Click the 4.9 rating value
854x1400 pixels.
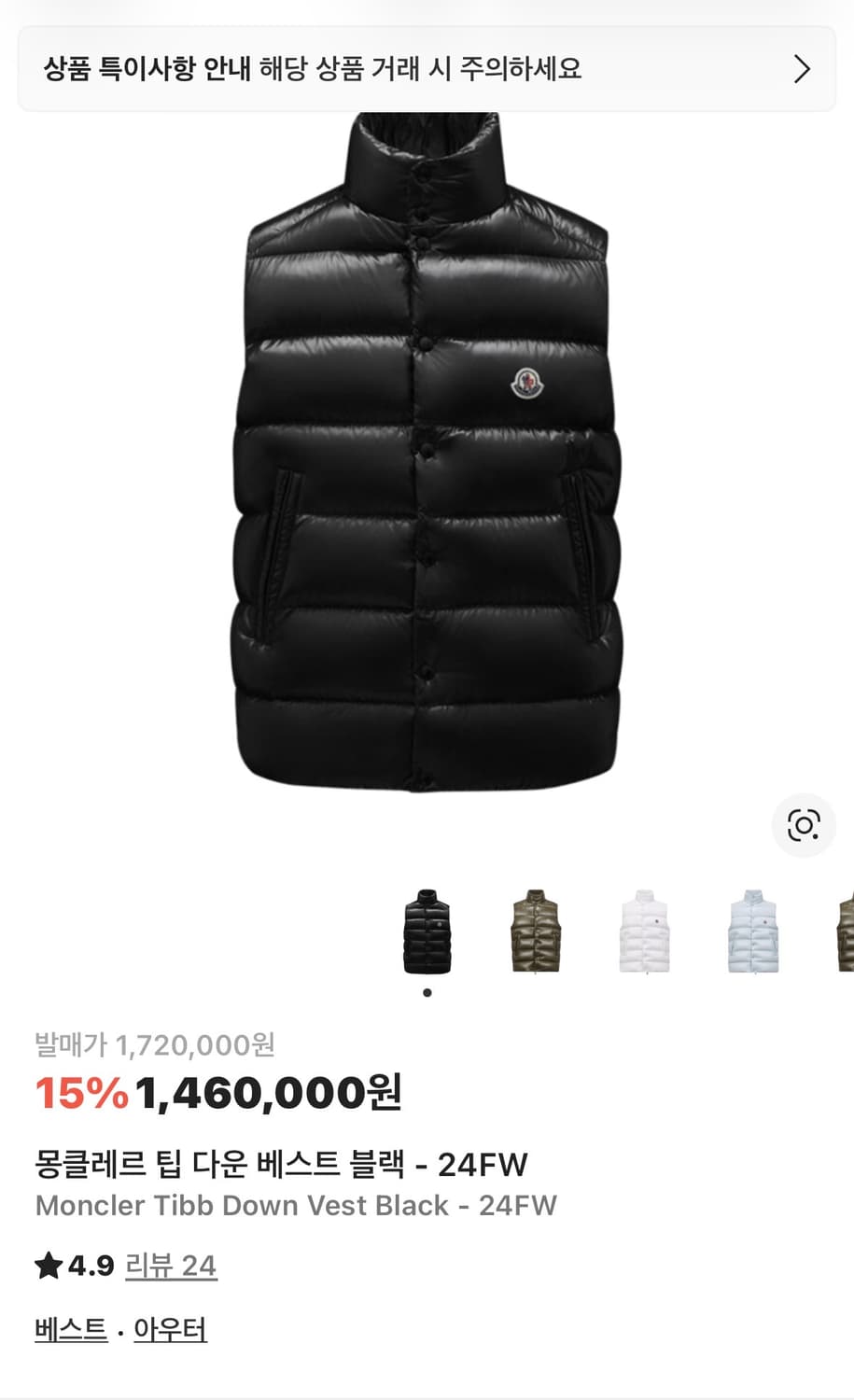[x=84, y=1267]
